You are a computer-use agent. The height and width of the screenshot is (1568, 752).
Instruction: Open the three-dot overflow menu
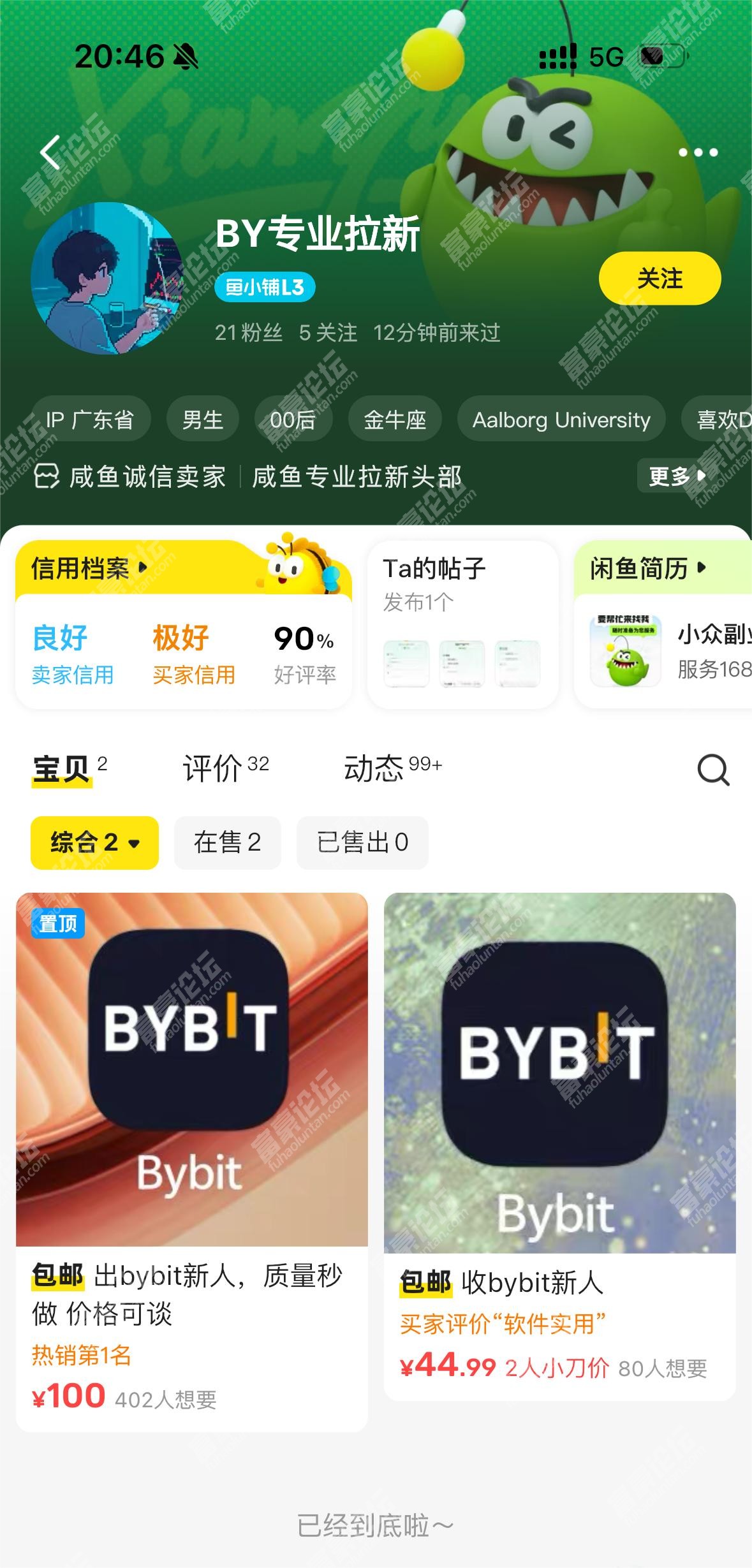[698, 152]
